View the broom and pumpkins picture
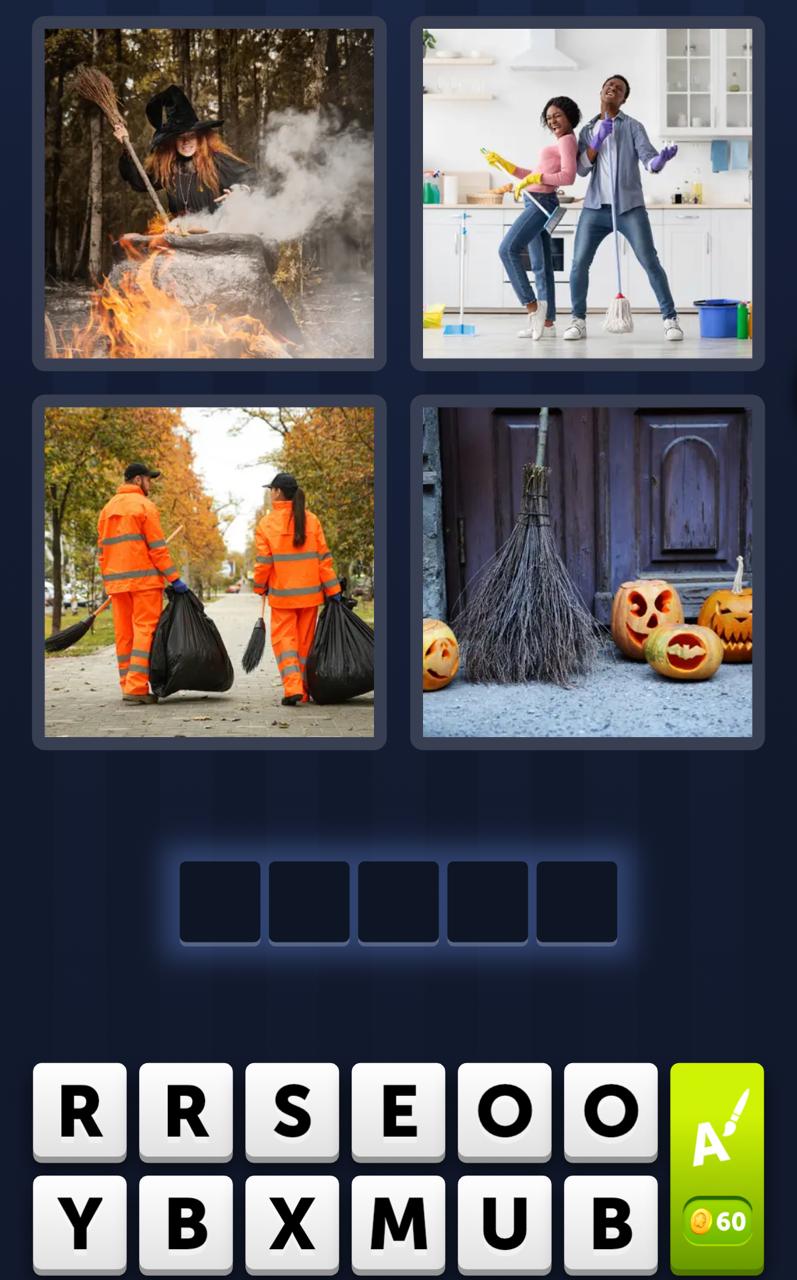Screen dimensions: 797x1280 587,572
